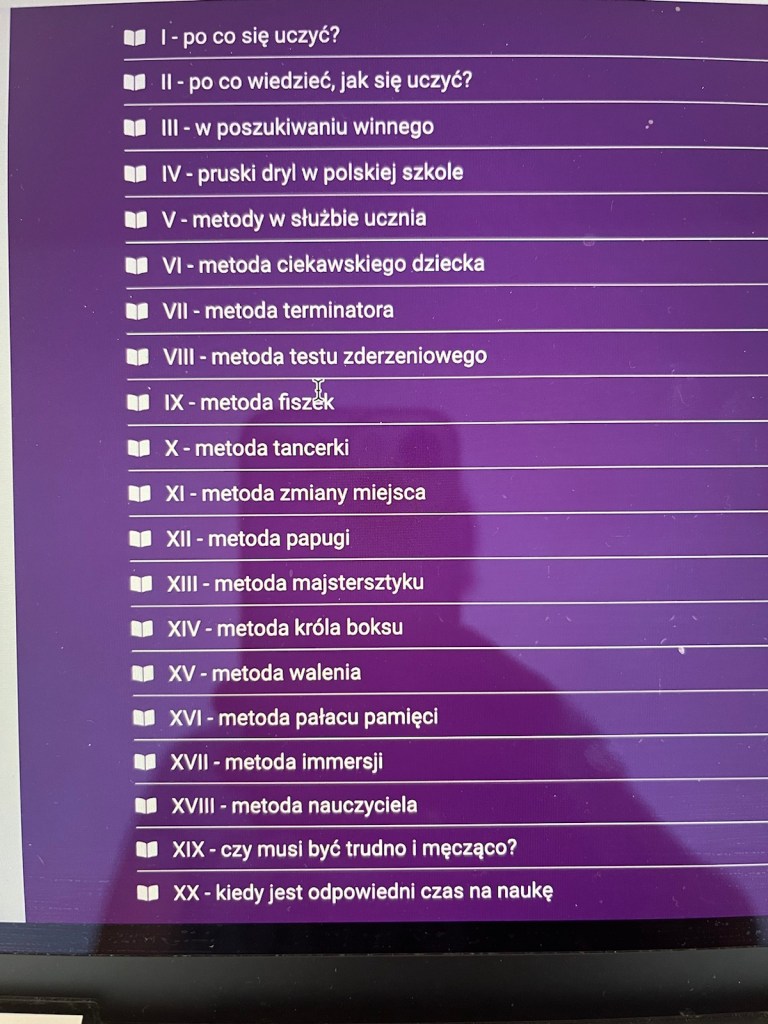Open XVIII - metoda nauczyciela
Image resolution: width=768 pixels, height=1024 pixels.
pos(294,805)
